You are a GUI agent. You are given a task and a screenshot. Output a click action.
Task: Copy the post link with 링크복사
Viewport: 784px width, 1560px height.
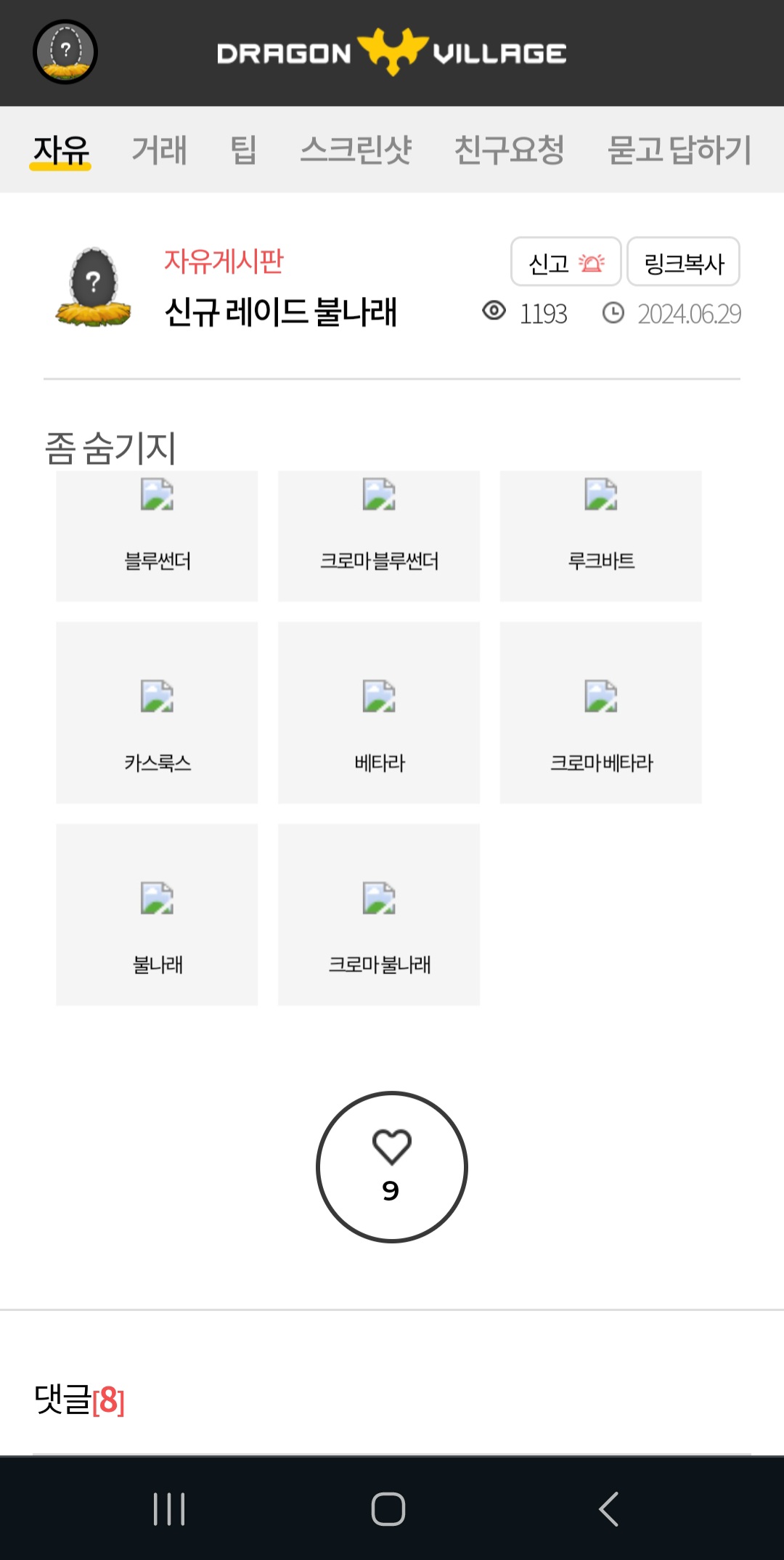tap(683, 262)
